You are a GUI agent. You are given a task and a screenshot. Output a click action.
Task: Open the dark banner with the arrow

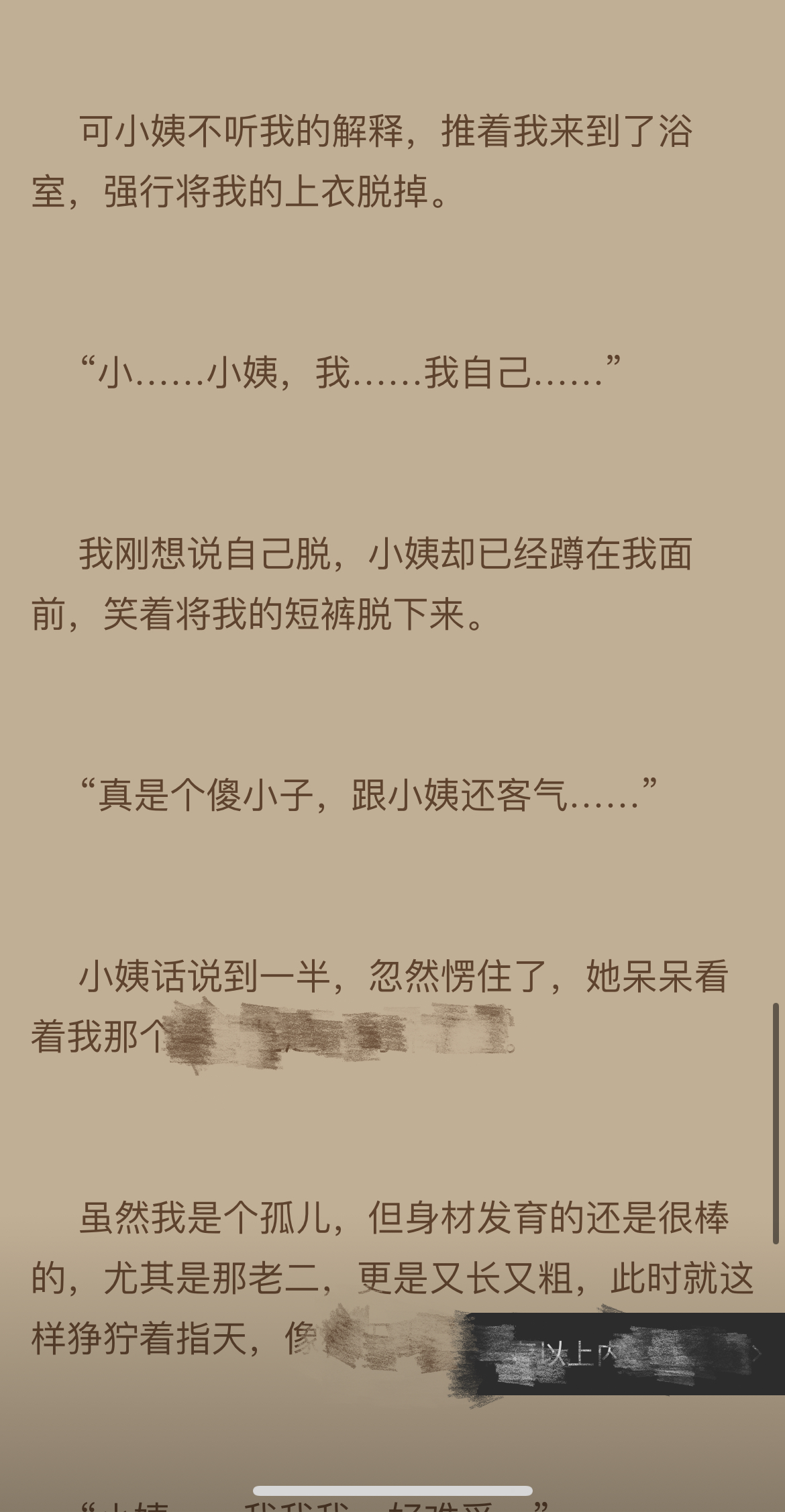[x=624, y=1353]
